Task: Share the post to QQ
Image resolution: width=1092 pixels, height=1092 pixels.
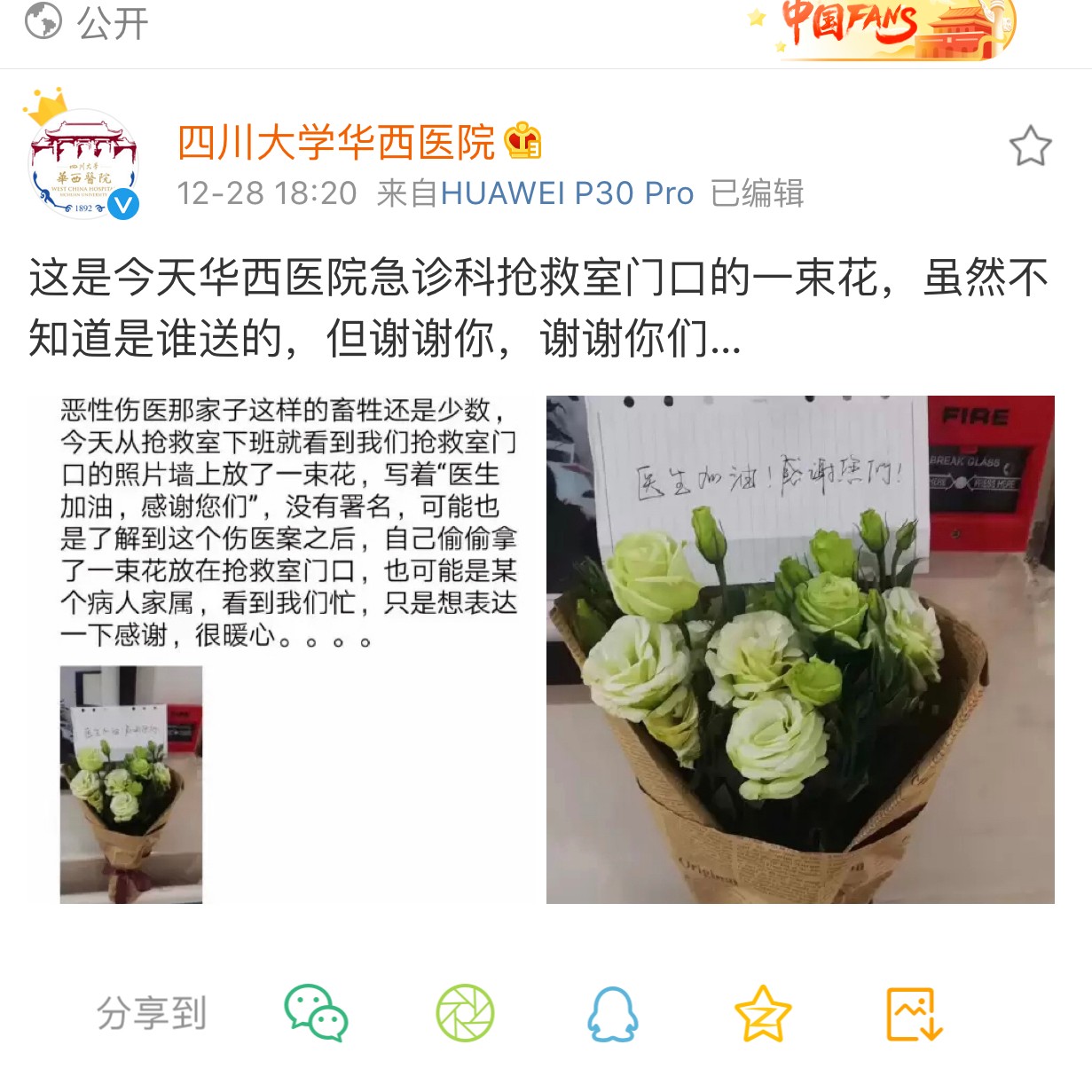Action: (x=613, y=1013)
